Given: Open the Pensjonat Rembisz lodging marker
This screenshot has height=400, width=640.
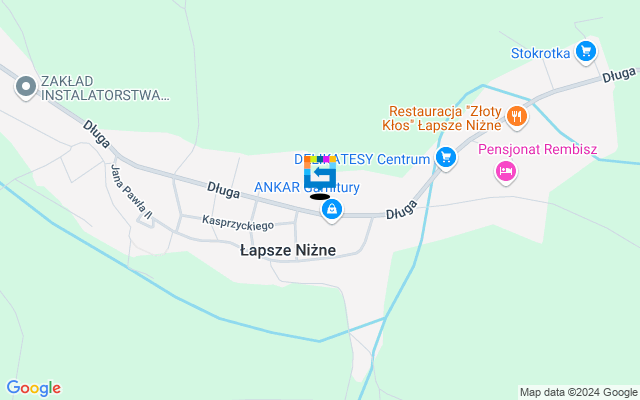Looking at the screenshot, I should pos(506,172).
